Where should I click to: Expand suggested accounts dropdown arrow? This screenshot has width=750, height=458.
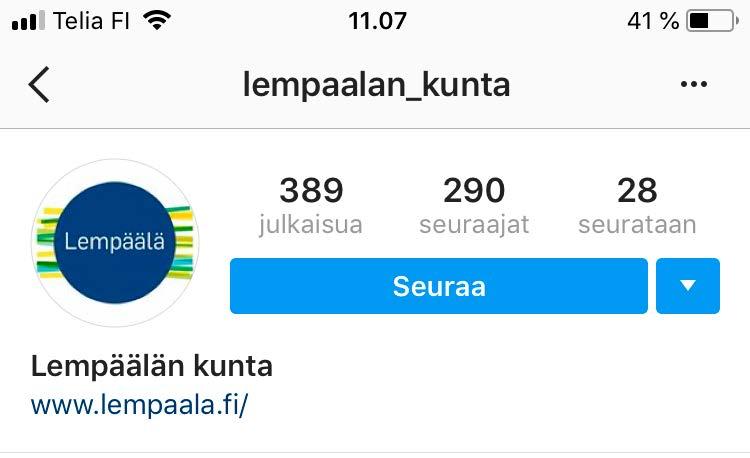(688, 286)
